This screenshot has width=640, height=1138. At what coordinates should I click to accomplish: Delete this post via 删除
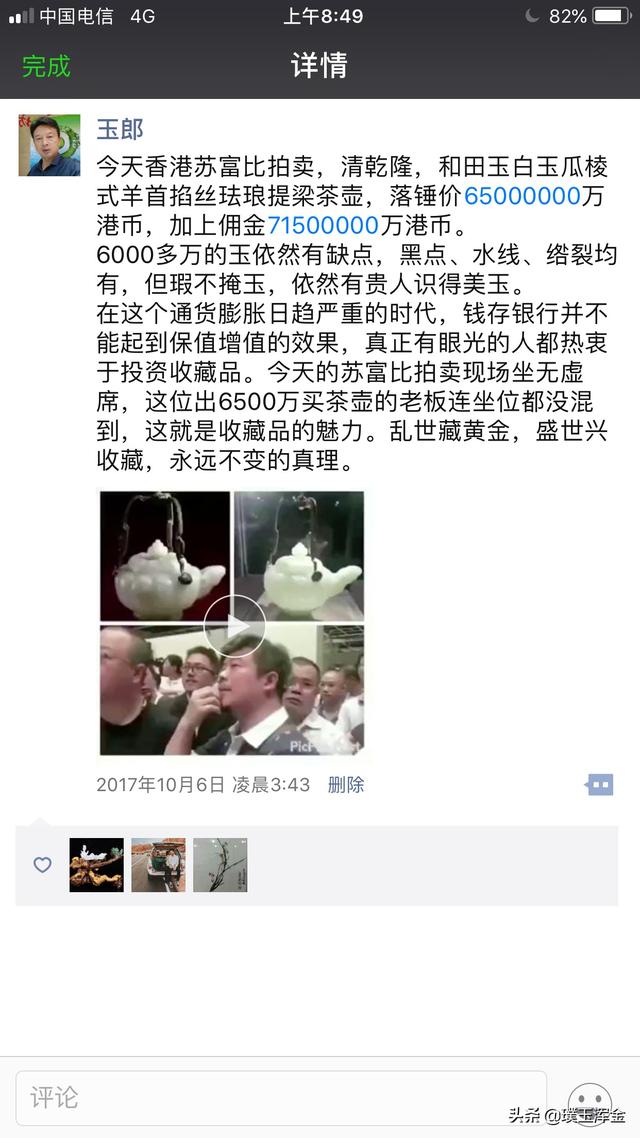click(346, 785)
